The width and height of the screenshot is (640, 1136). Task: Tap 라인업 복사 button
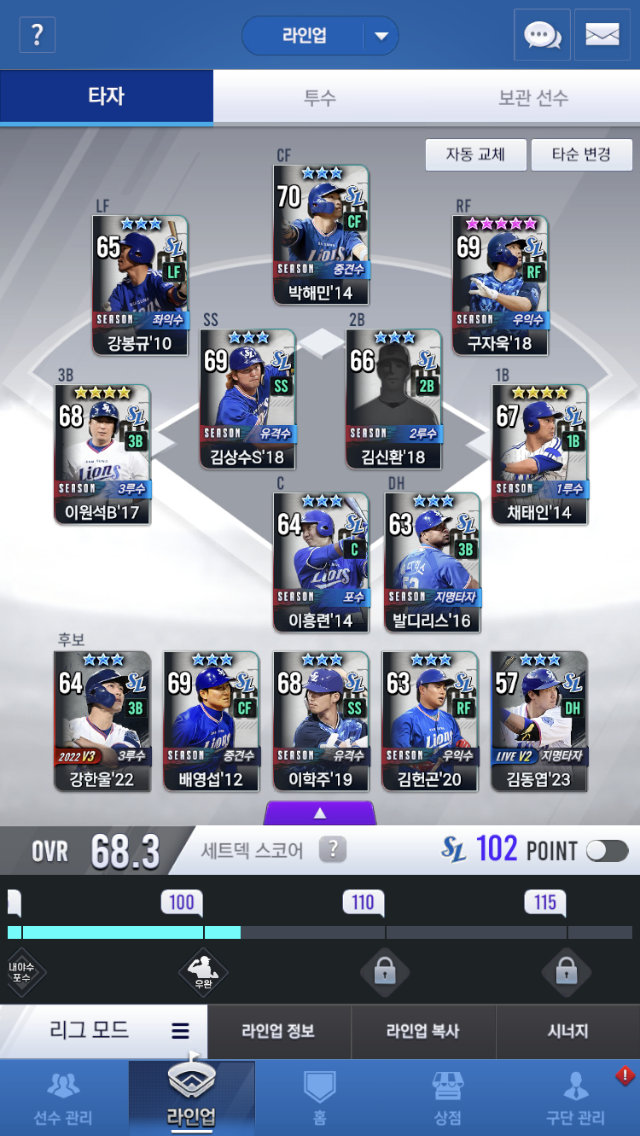[423, 1032]
